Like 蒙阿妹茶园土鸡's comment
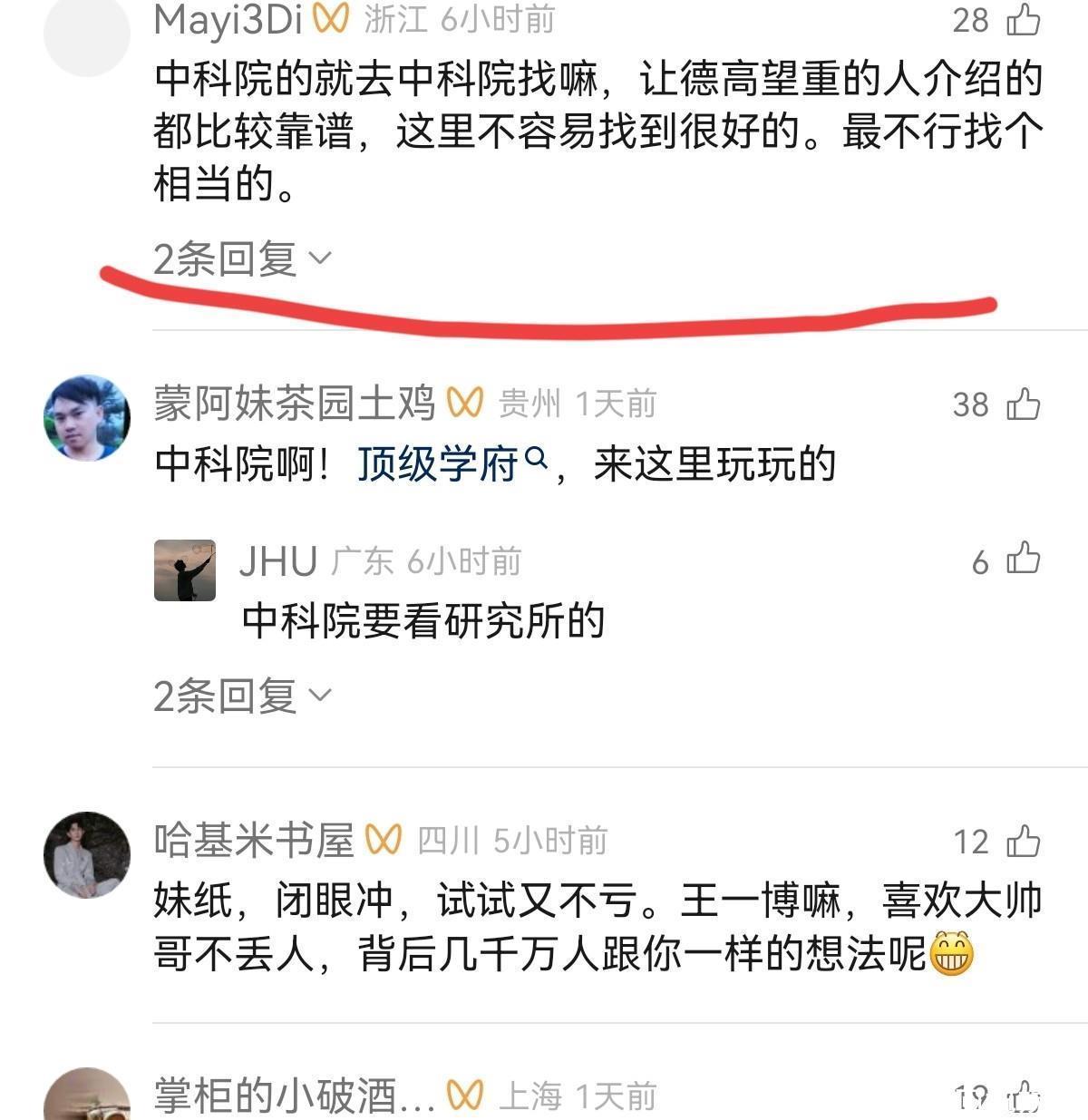The height and width of the screenshot is (1120, 1088). click(x=1024, y=404)
